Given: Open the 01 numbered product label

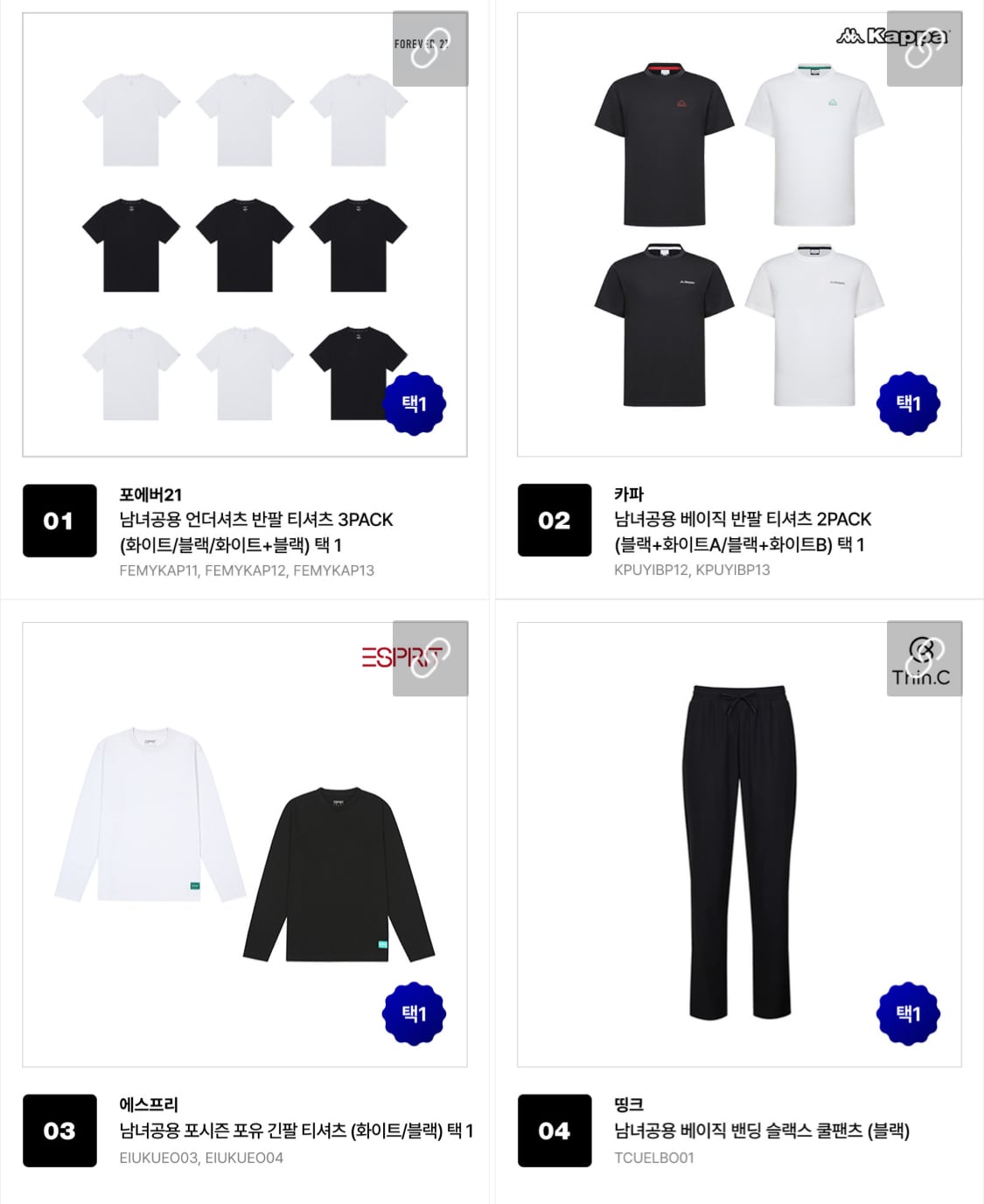Looking at the screenshot, I should (58, 519).
